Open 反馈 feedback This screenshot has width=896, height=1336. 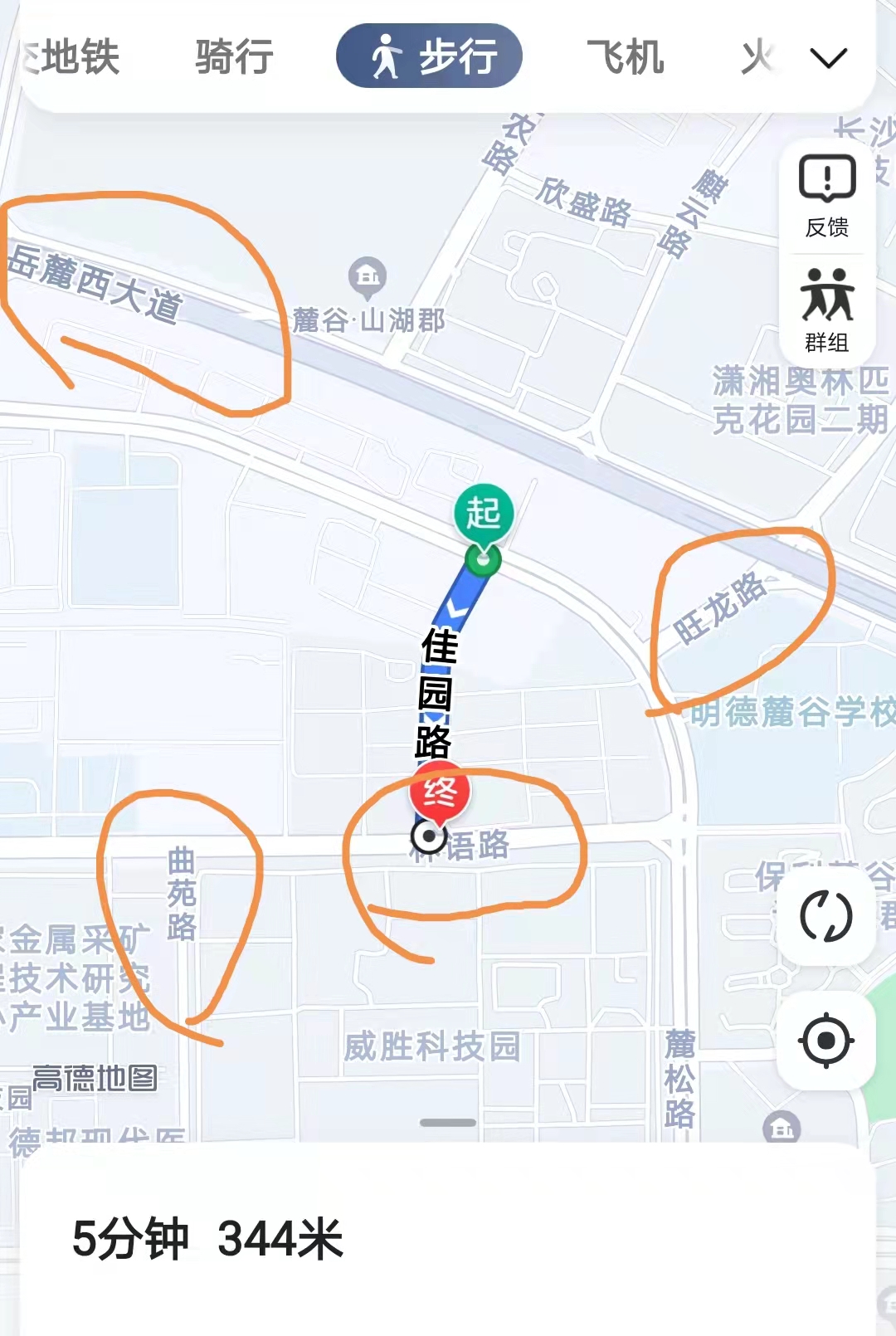coord(826,197)
